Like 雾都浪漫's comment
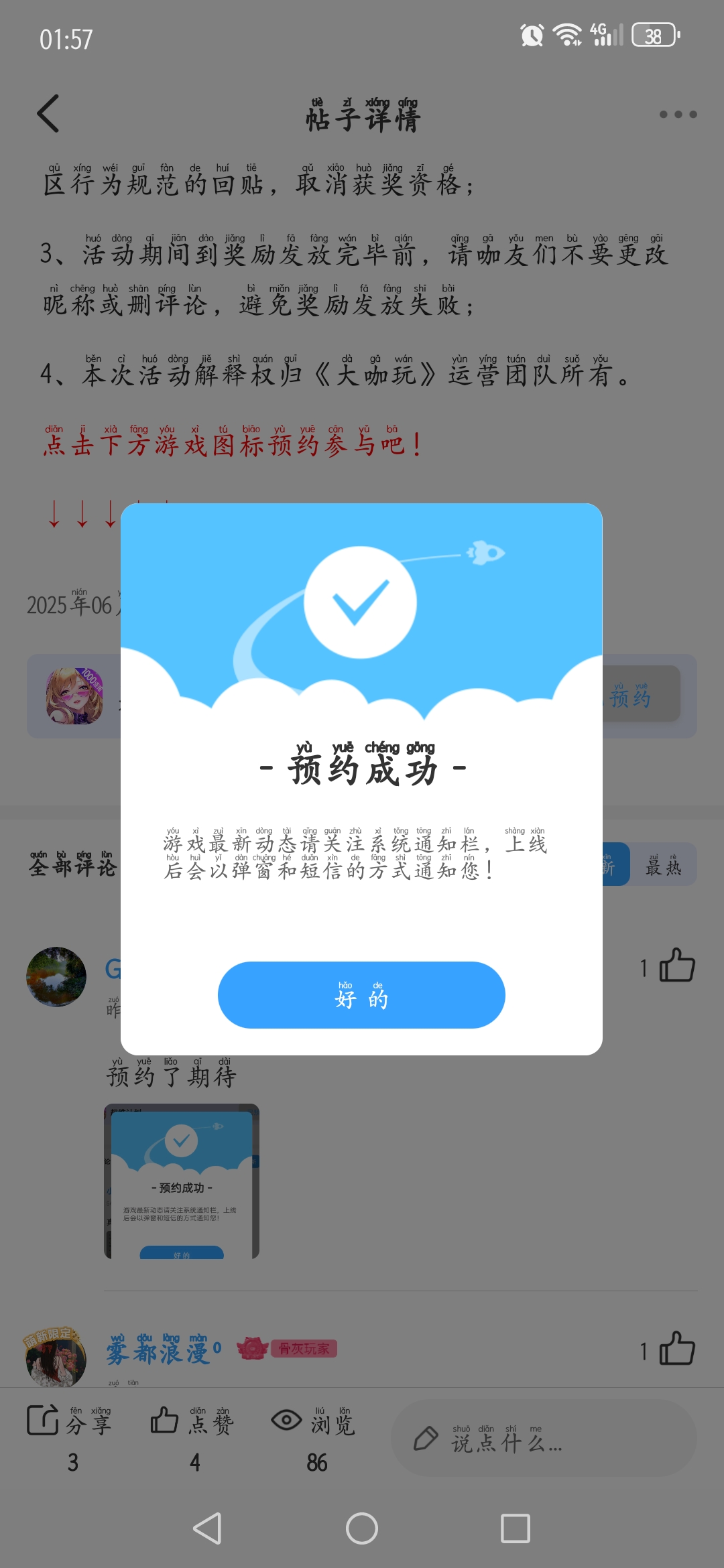Screen dimensions: 724x1568 point(676,1349)
